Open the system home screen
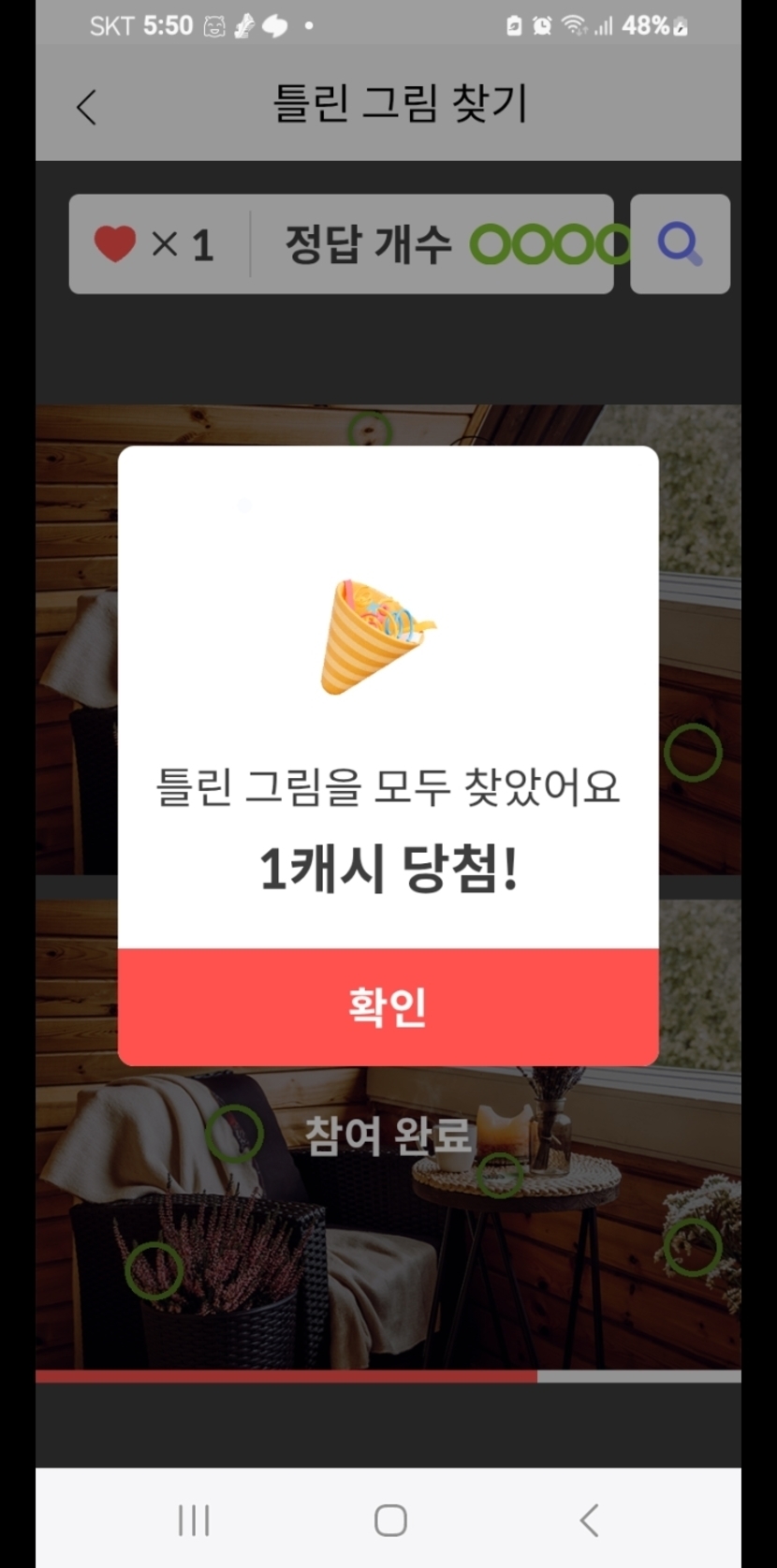This screenshot has width=777, height=1568. pyautogui.click(x=390, y=1520)
